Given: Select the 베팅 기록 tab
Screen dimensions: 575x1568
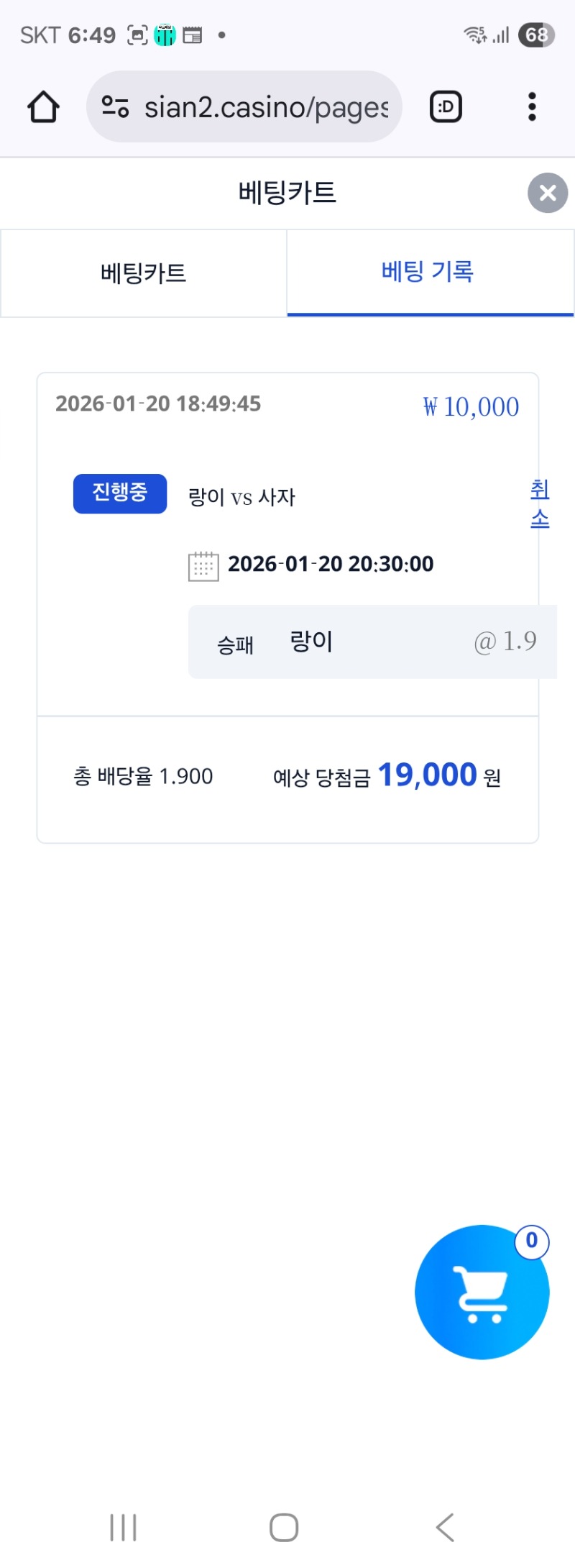Looking at the screenshot, I should coord(430,273).
